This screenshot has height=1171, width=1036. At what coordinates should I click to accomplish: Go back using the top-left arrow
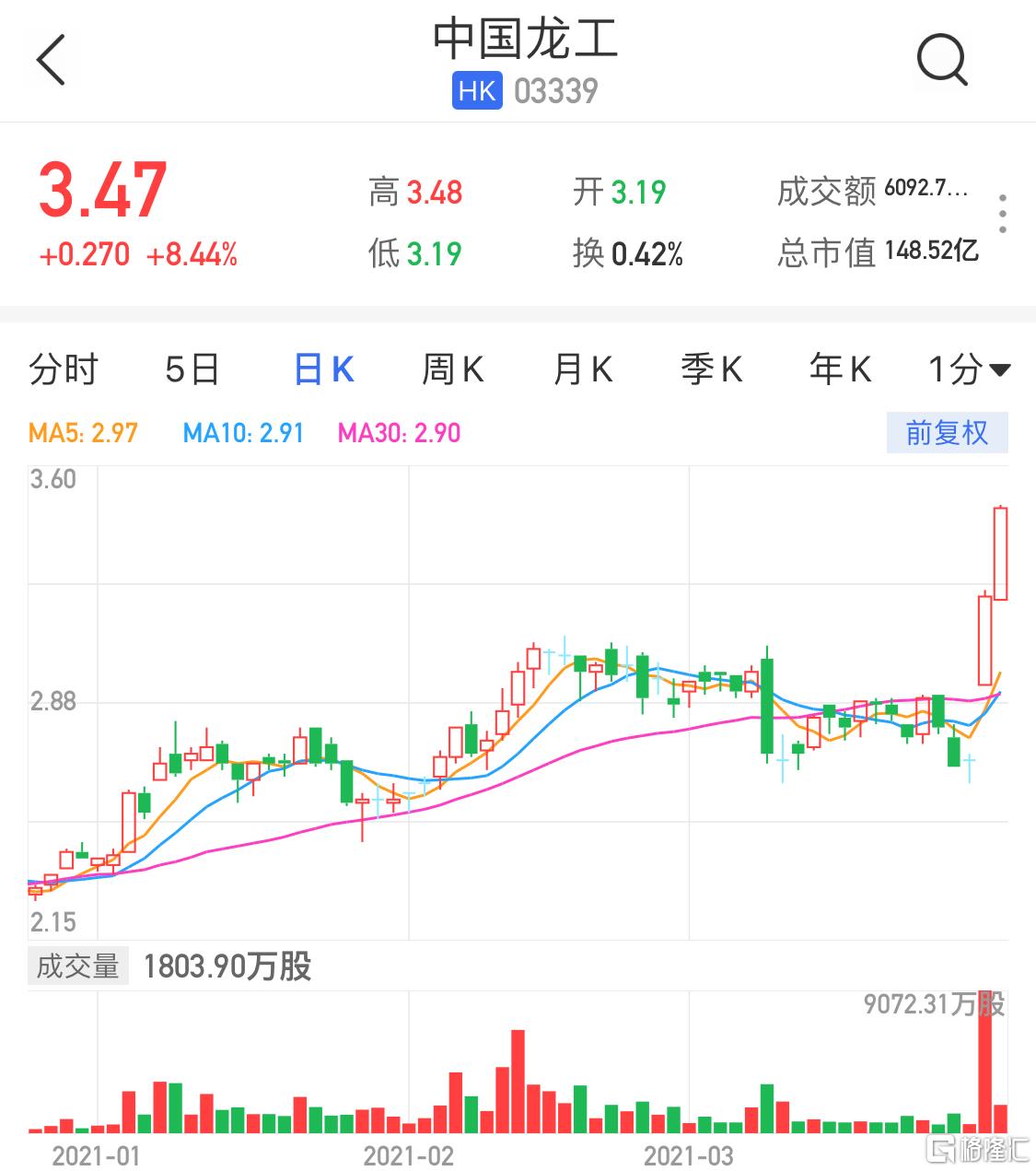pyautogui.click(x=52, y=60)
